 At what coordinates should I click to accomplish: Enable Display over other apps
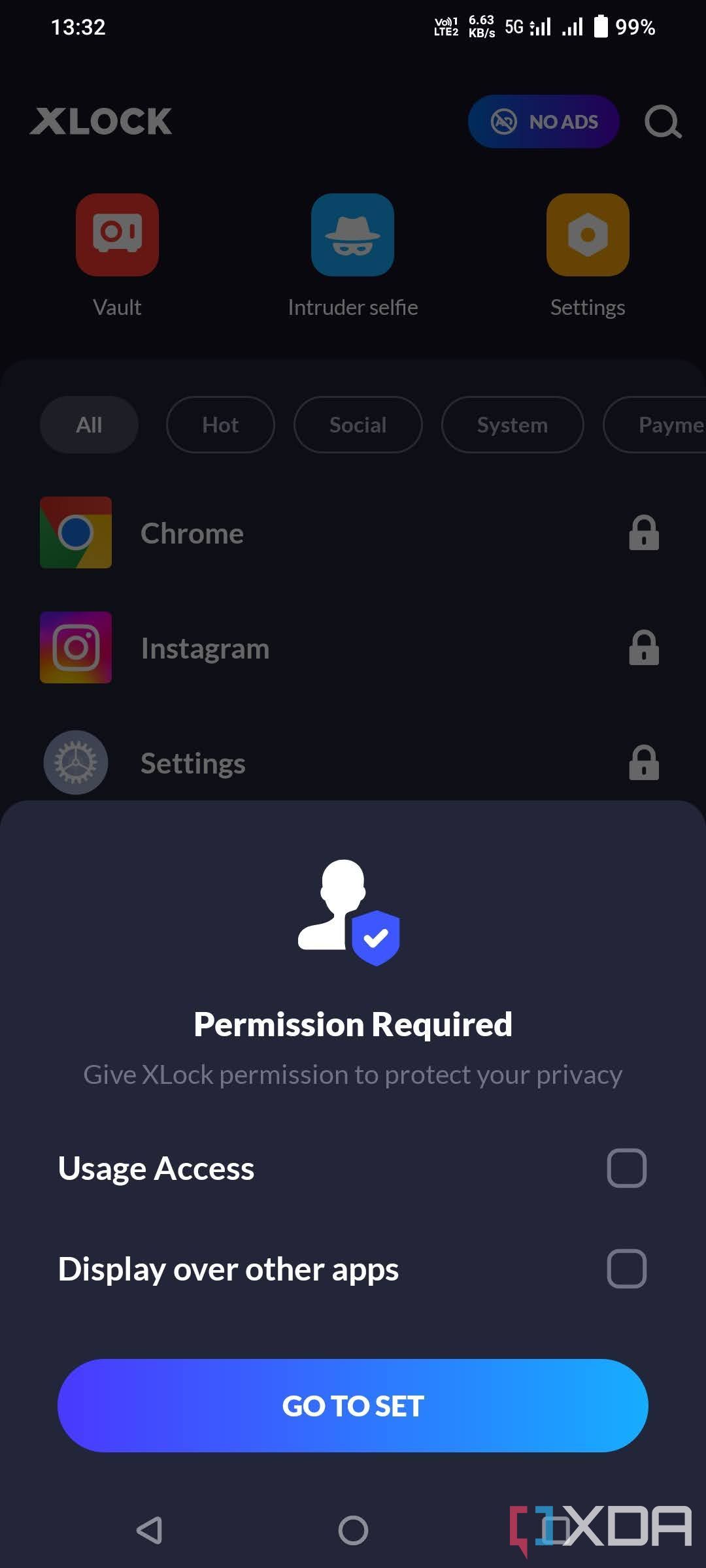tap(626, 1268)
